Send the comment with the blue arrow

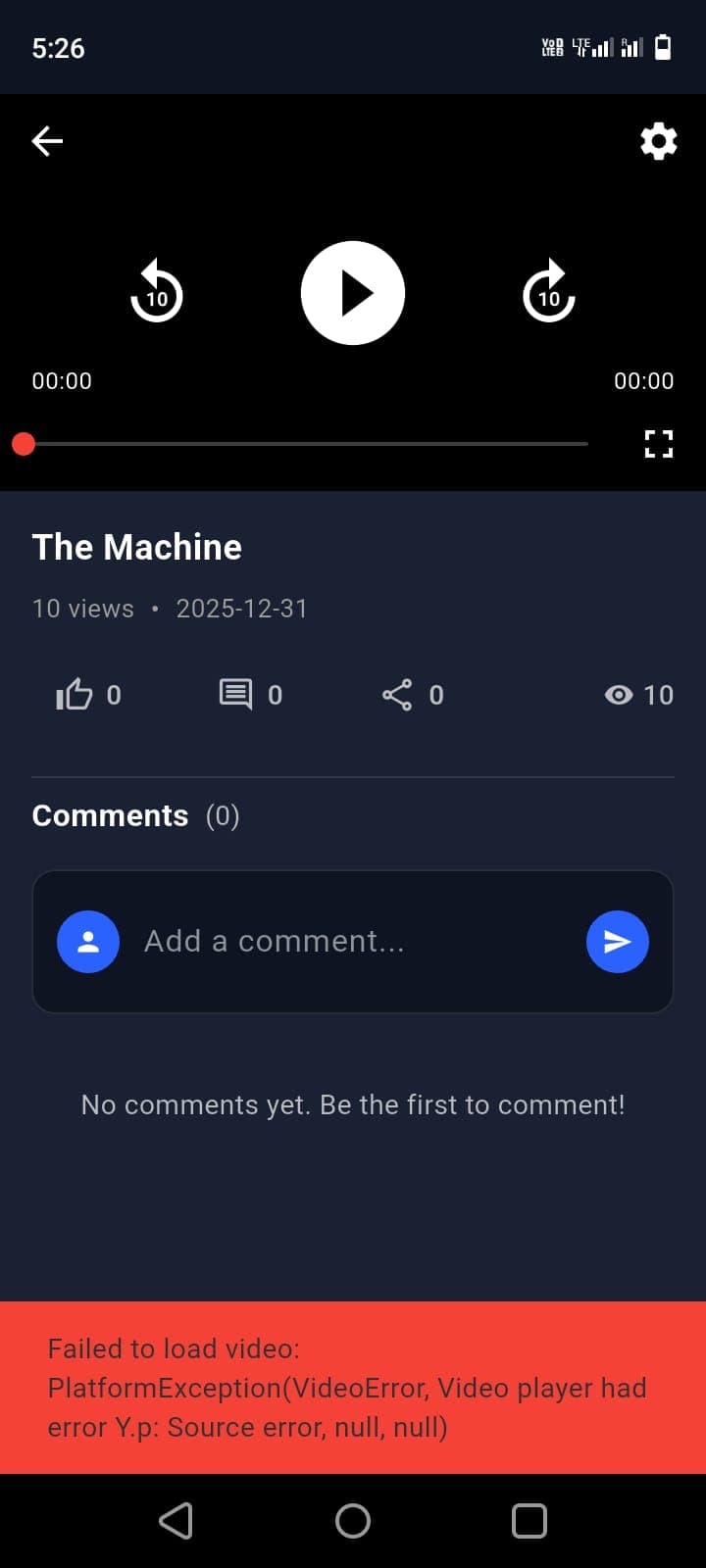click(x=617, y=942)
